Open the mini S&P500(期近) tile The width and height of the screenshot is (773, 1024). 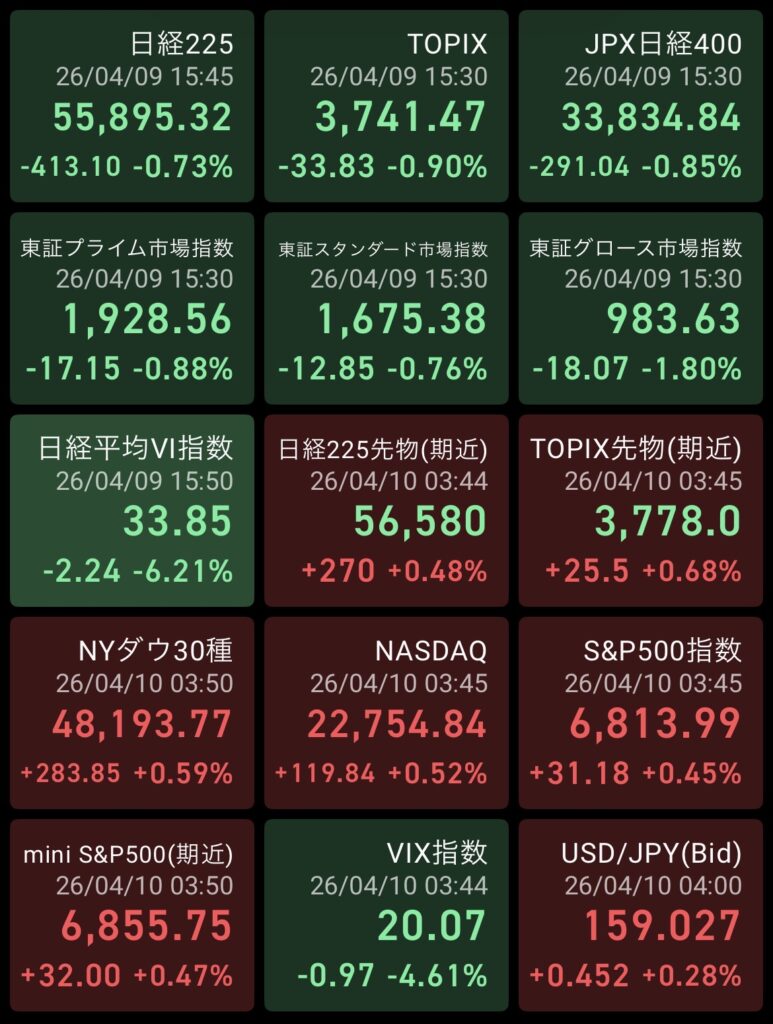(132, 916)
